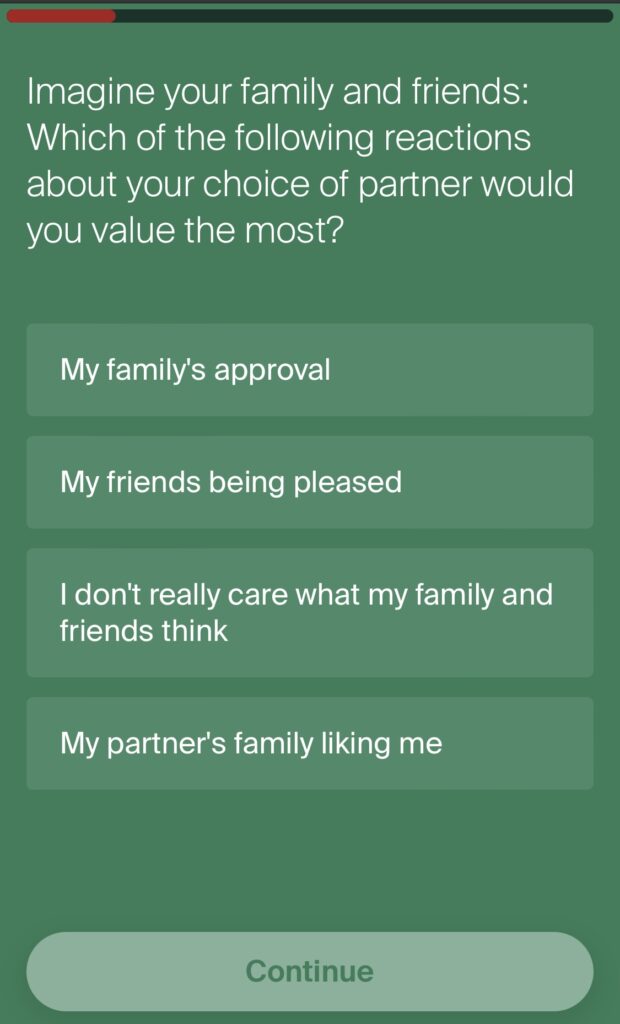Pick 'I don't really care' answer
620x1024 pixels.
309,612
